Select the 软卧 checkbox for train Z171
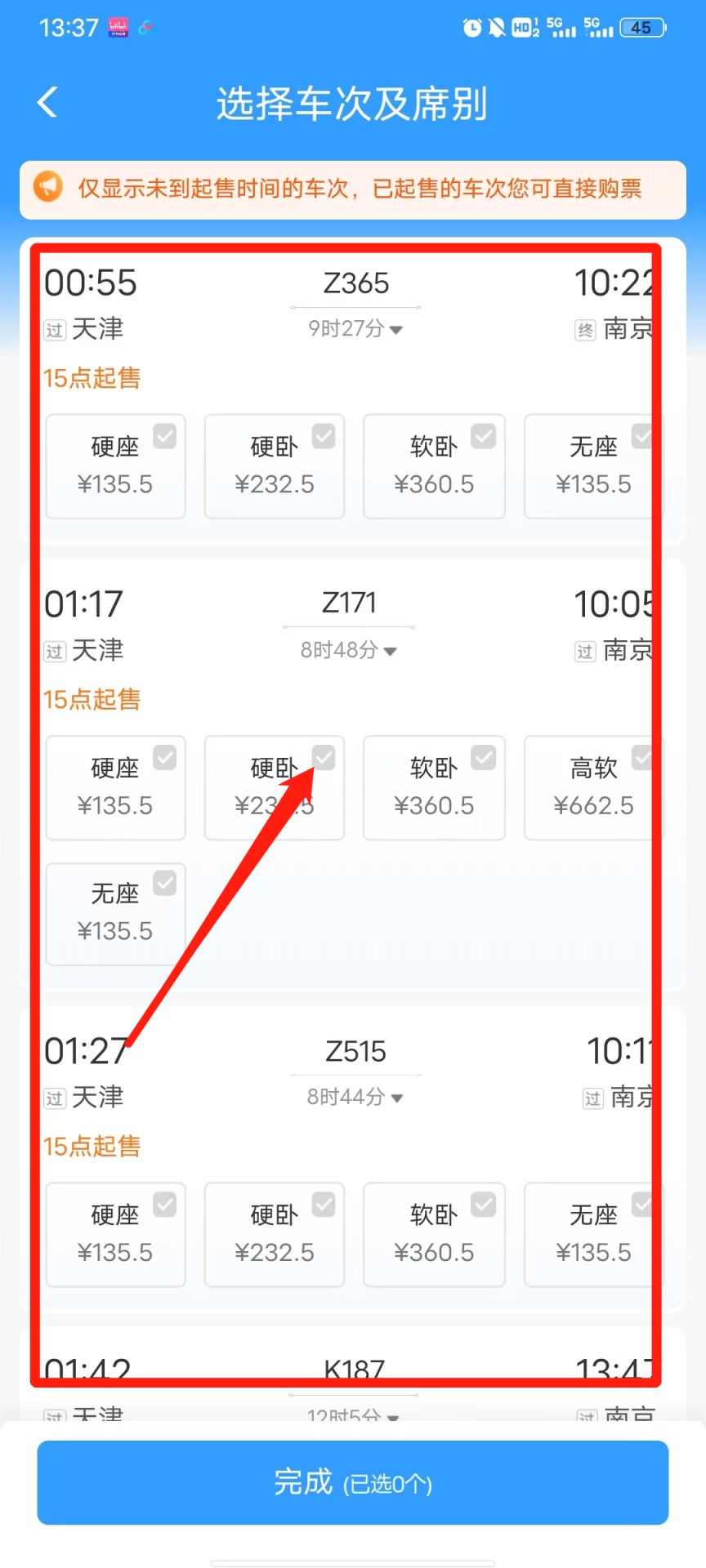Viewport: 706px width, 1568px height. tap(484, 758)
